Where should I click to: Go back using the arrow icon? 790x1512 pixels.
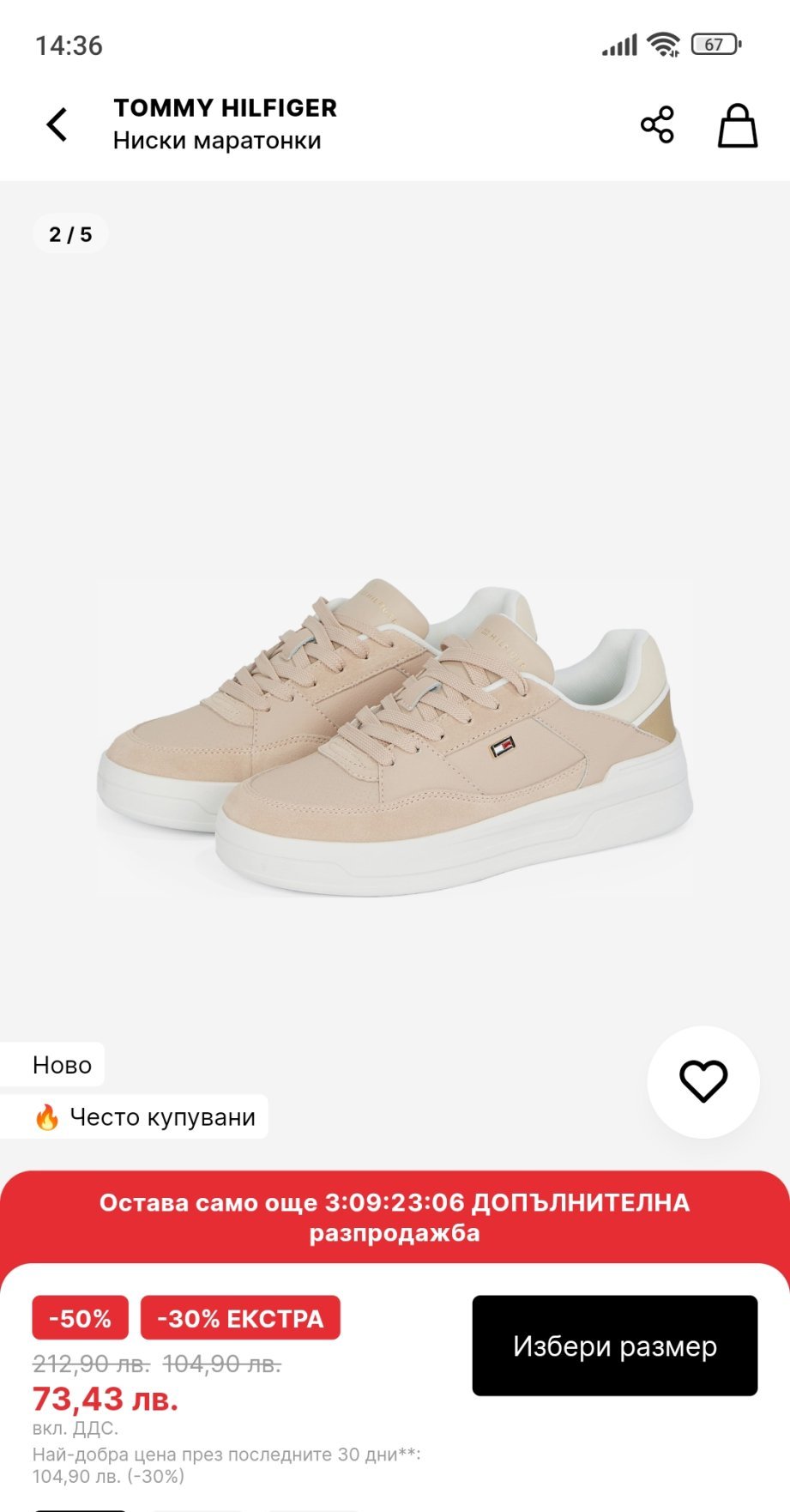[x=57, y=124]
